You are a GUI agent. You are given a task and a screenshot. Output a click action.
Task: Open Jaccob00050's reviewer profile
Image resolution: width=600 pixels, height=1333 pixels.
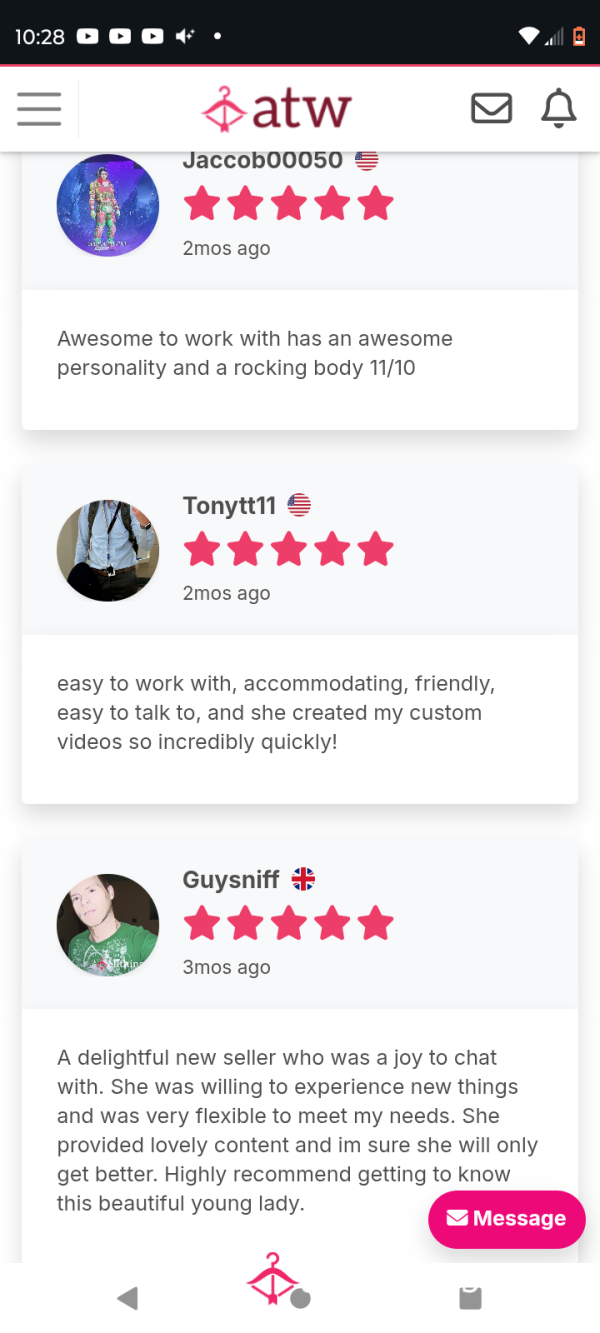tap(262, 160)
